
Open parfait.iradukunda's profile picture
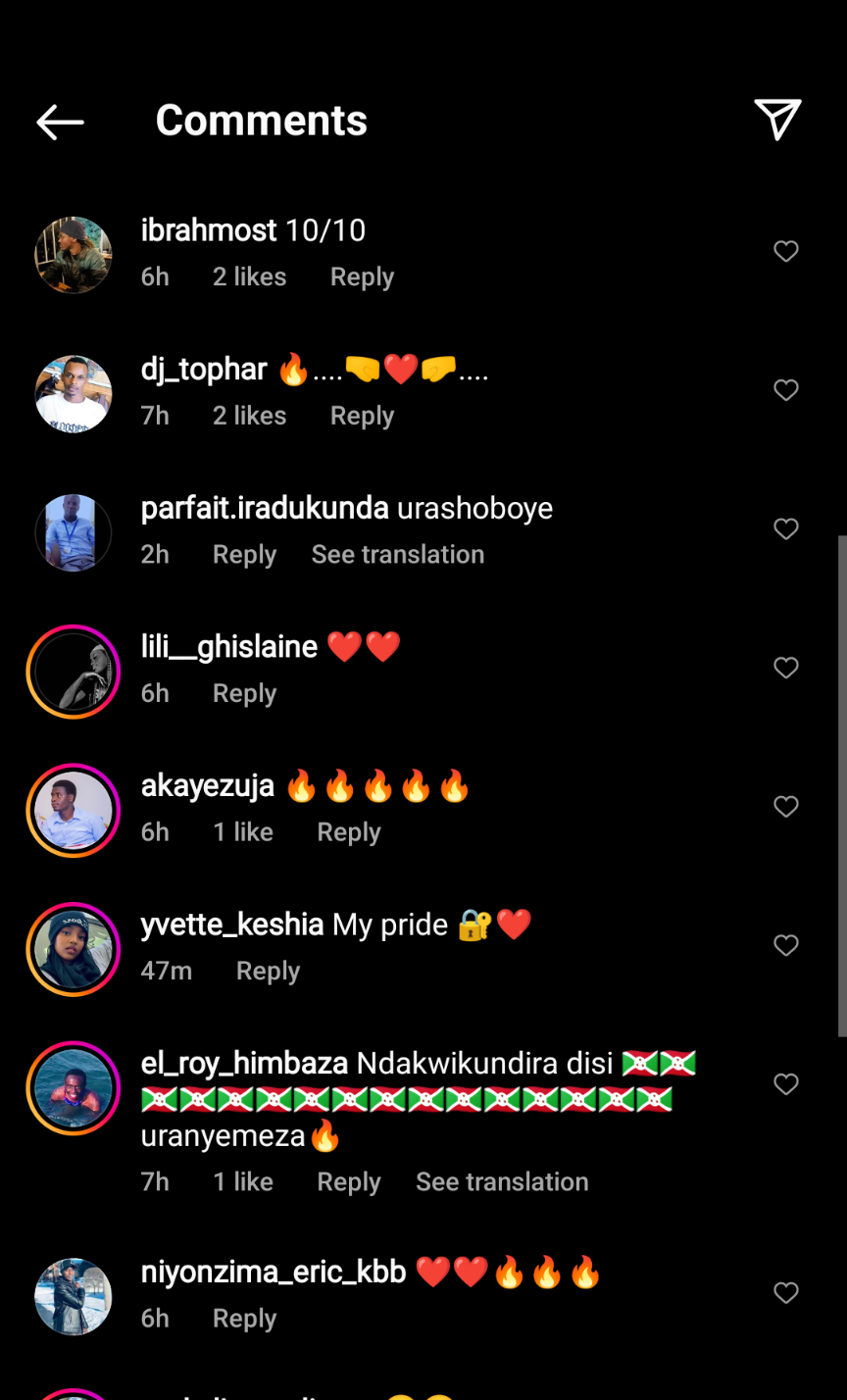point(74,532)
